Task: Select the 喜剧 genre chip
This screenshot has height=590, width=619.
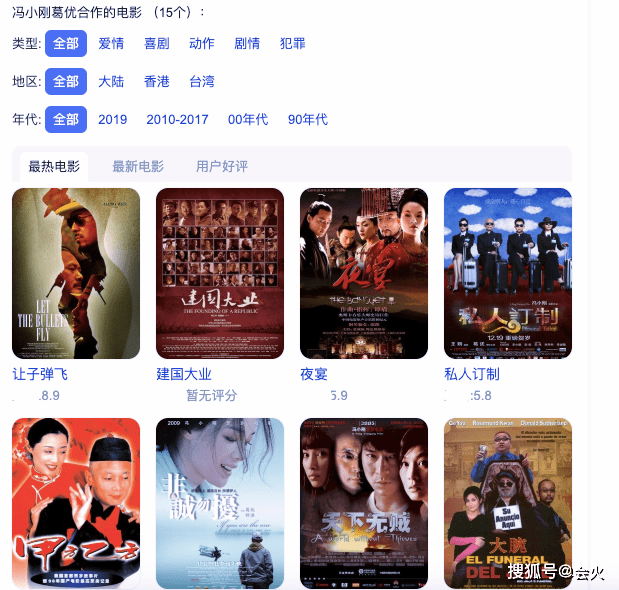Action: pyautogui.click(x=157, y=44)
